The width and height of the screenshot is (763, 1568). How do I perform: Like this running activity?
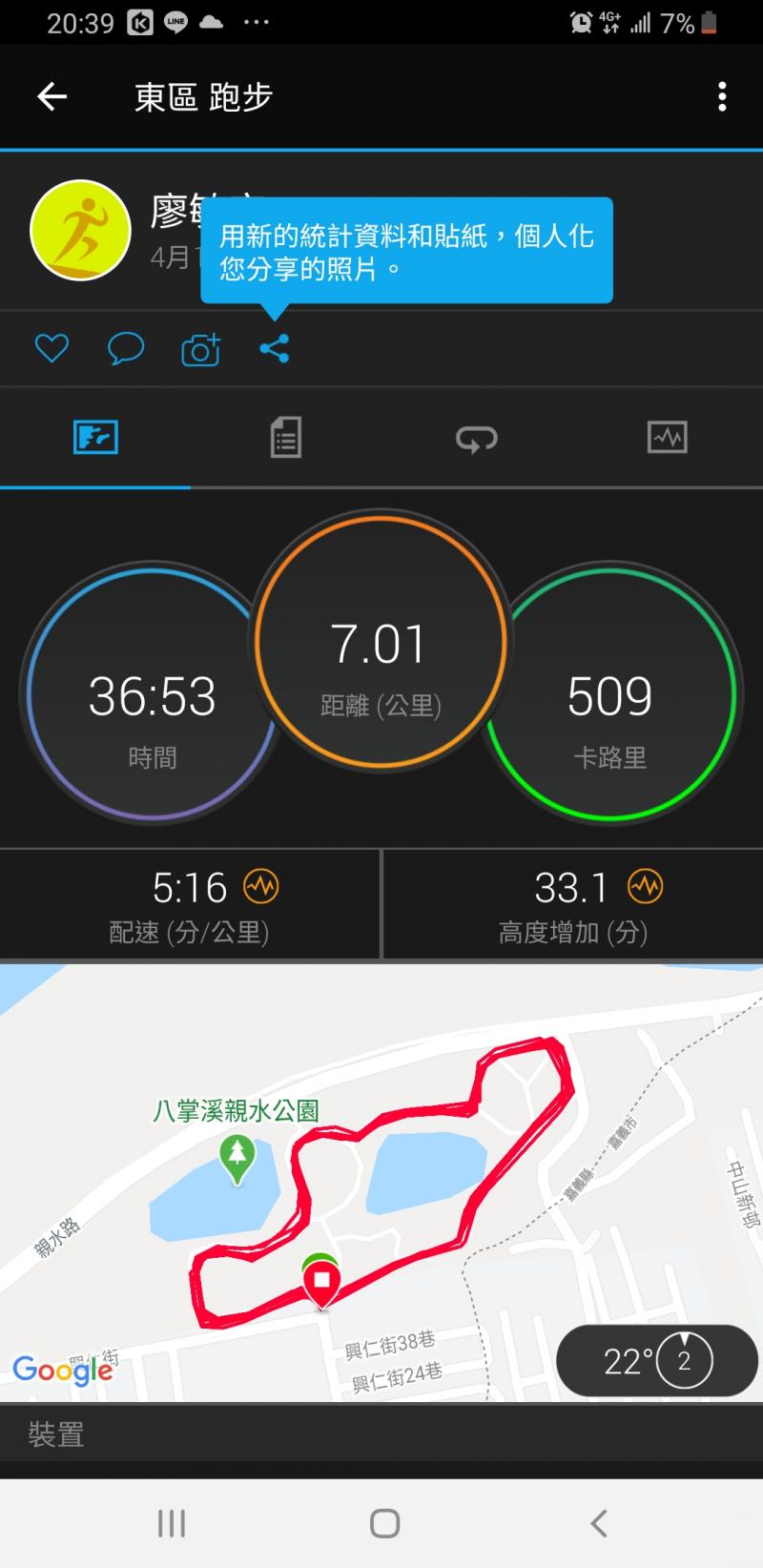coord(52,348)
